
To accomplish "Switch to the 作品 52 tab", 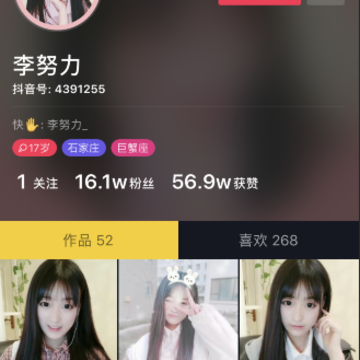I will [x=89, y=240].
